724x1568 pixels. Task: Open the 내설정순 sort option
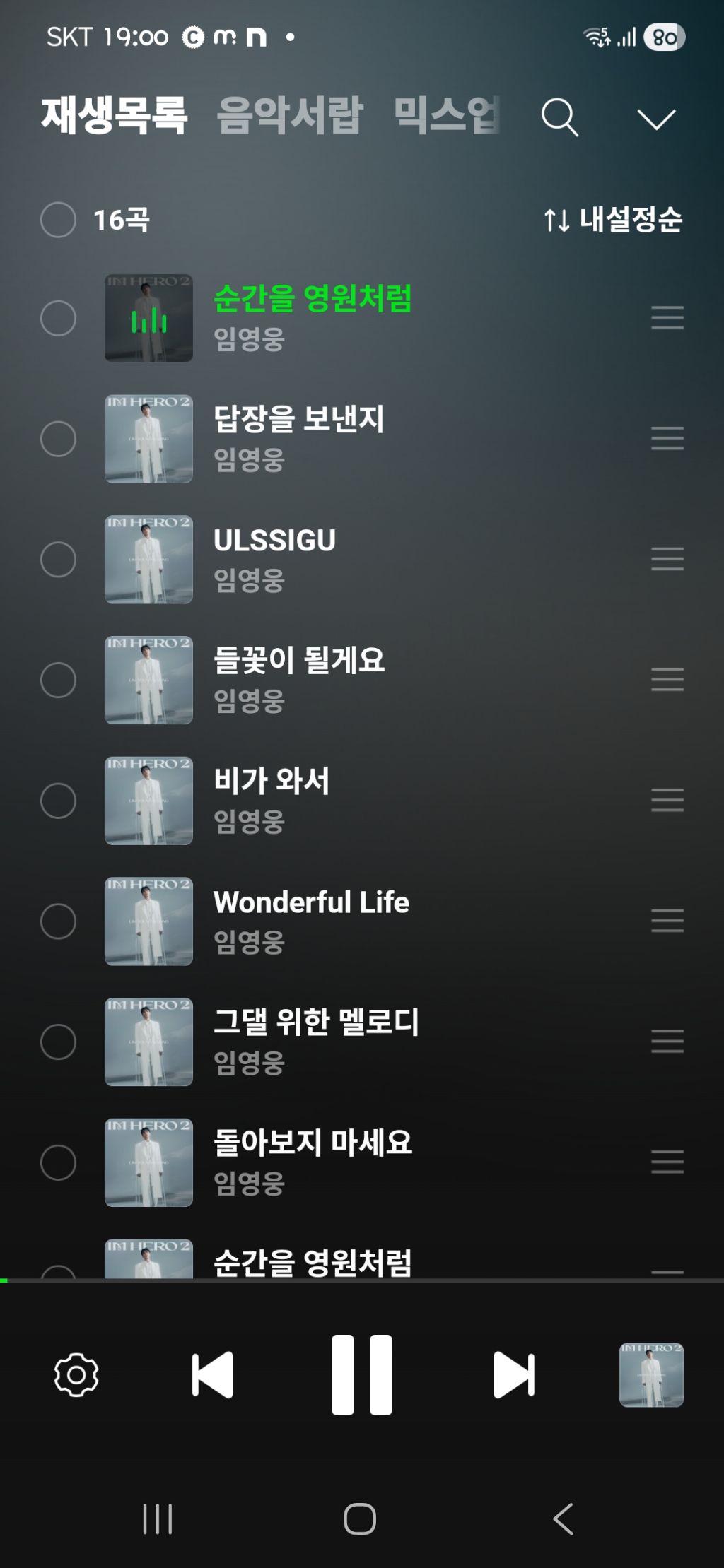click(613, 220)
